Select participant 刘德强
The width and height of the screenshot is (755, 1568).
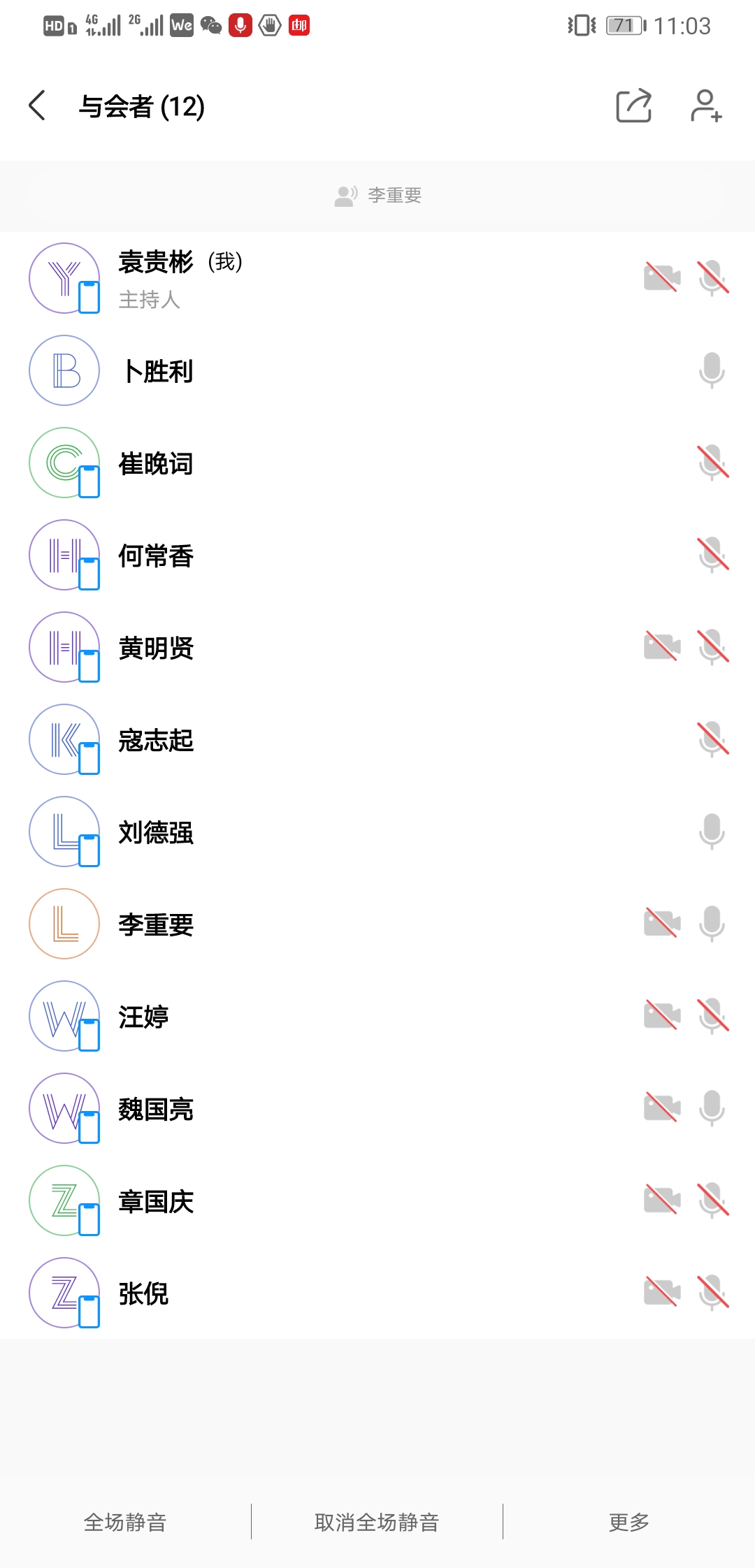[156, 832]
